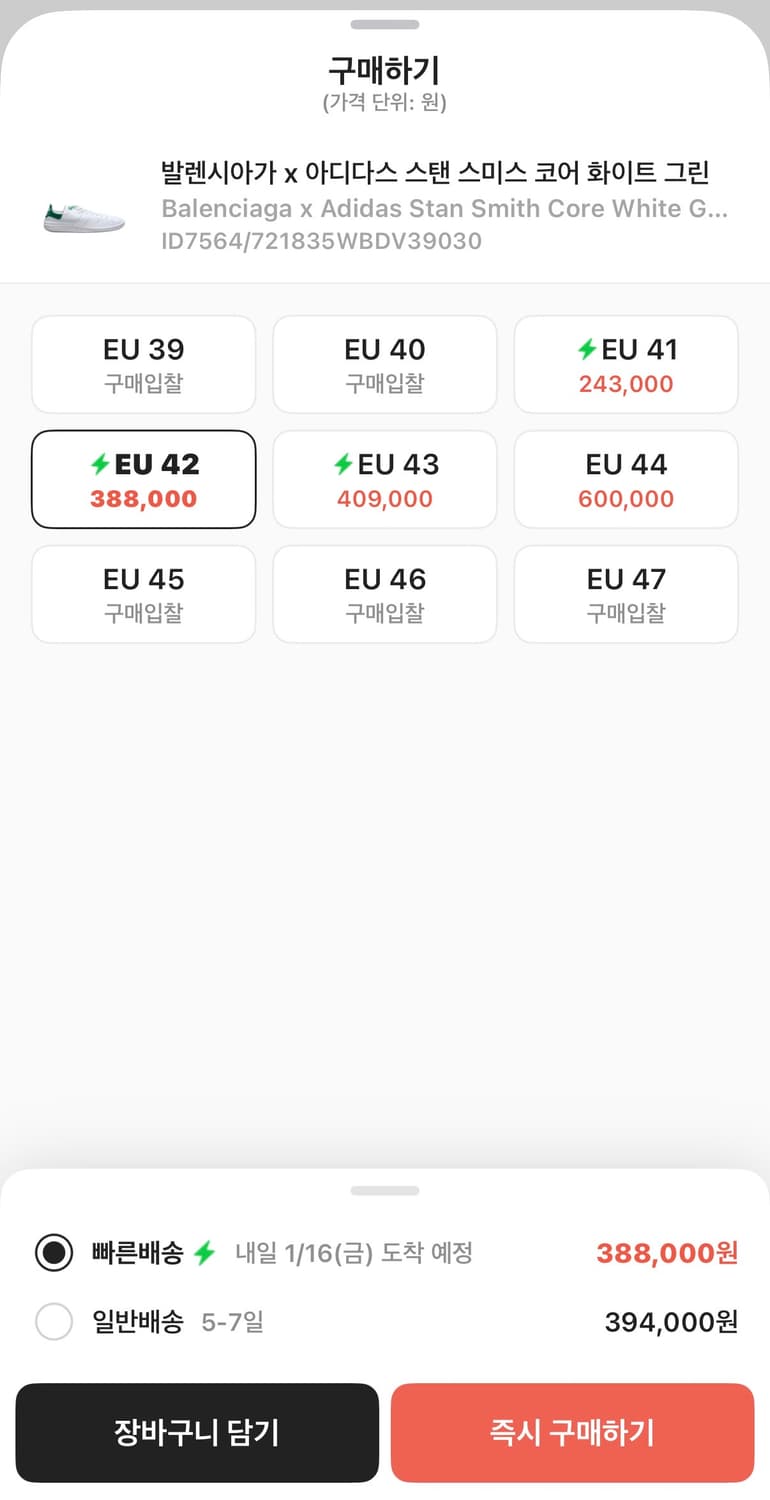Viewport: 770px width, 1500px height.
Task: Tap product ID ID7564/721835WBDV39030
Action: [315, 241]
